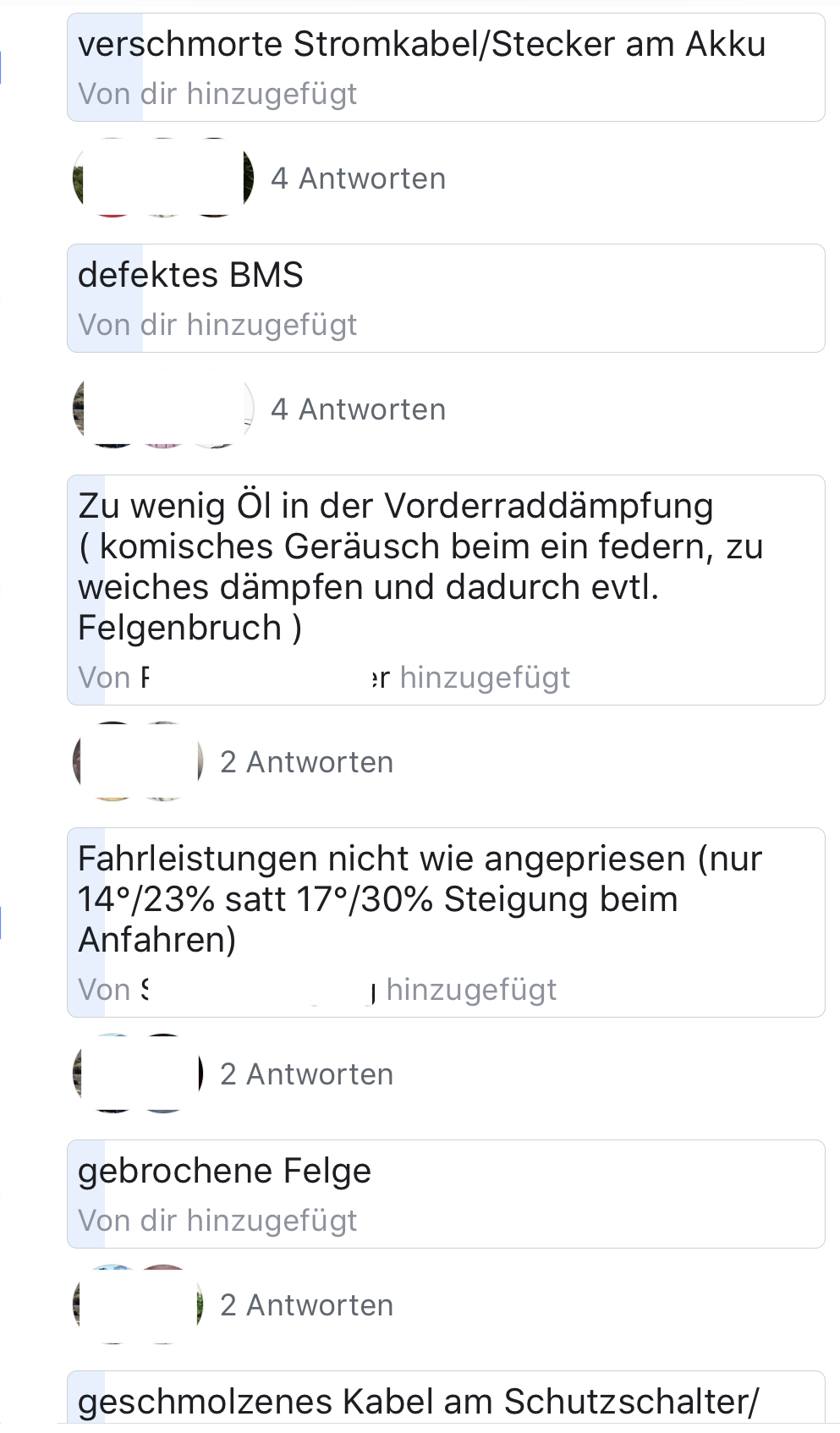Image resolution: width=840 pixels, height=1433 pixels.
Task: View 4 Antworten under defektes BMS
Action: pos(358,409)
